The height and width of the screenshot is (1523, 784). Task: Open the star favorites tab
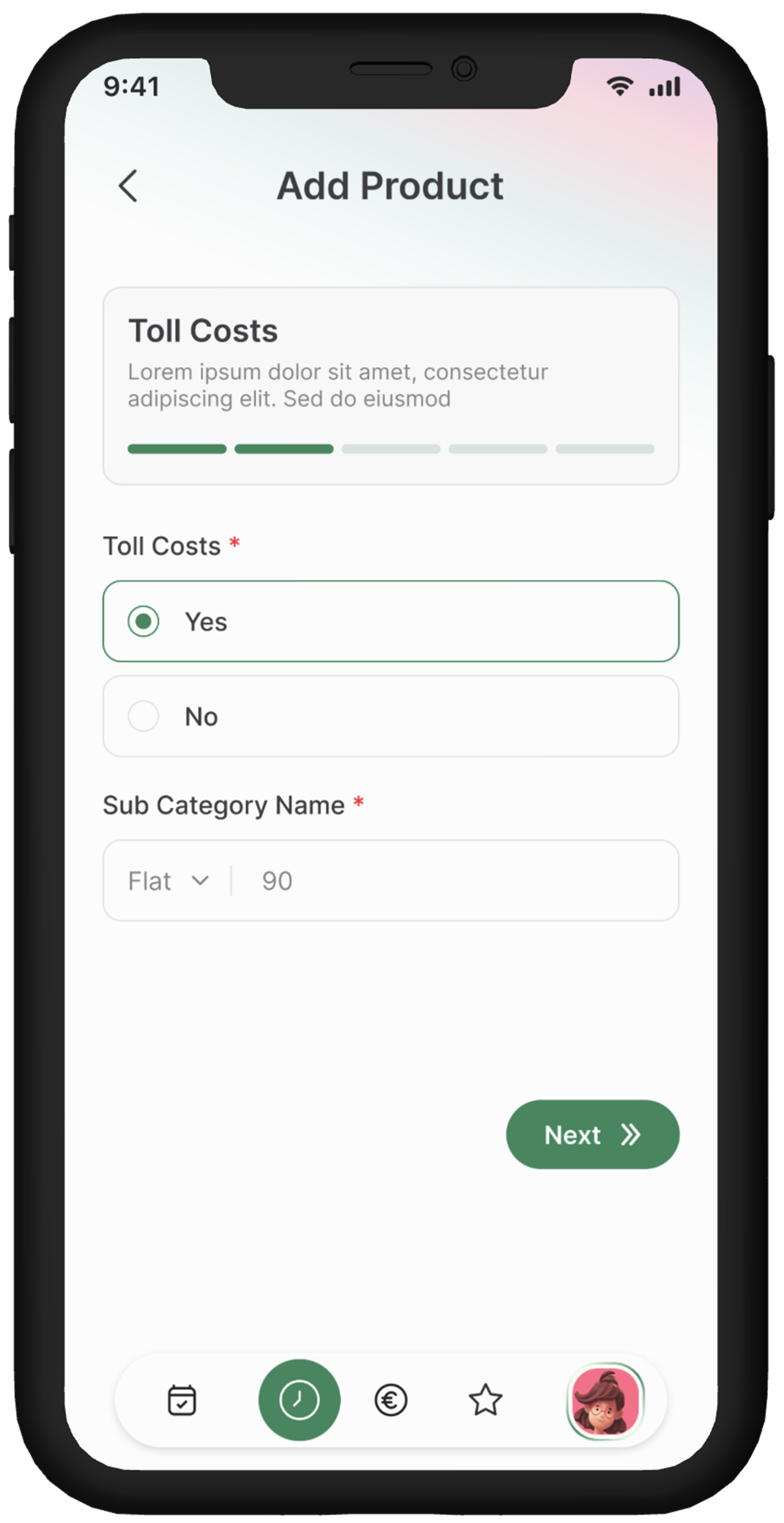click(x=485, y=1400)
